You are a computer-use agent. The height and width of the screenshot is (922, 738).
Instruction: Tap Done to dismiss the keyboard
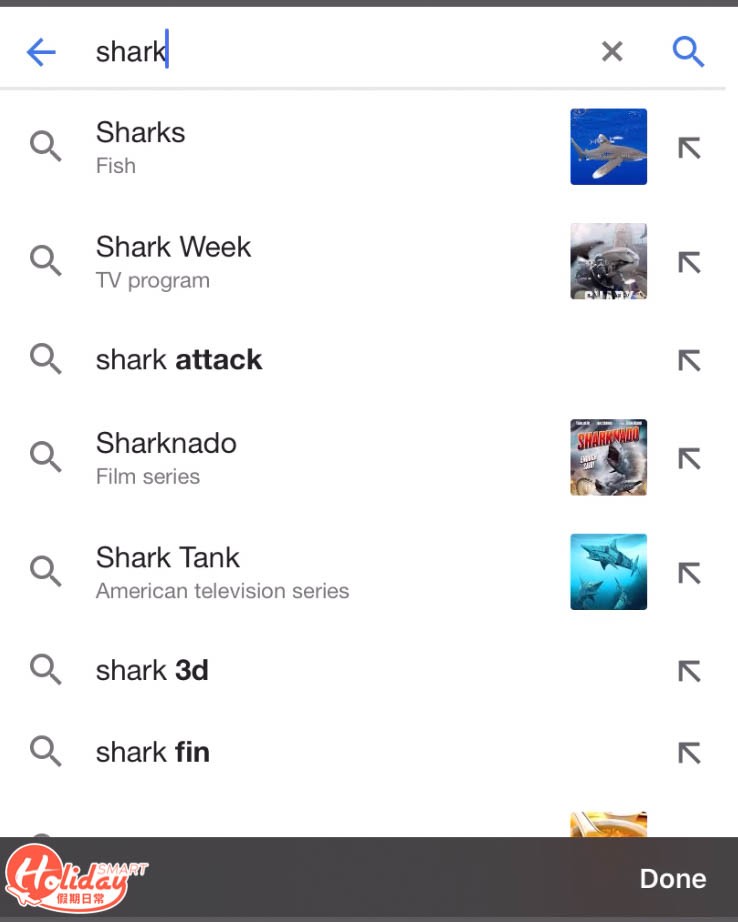point(672,879)
